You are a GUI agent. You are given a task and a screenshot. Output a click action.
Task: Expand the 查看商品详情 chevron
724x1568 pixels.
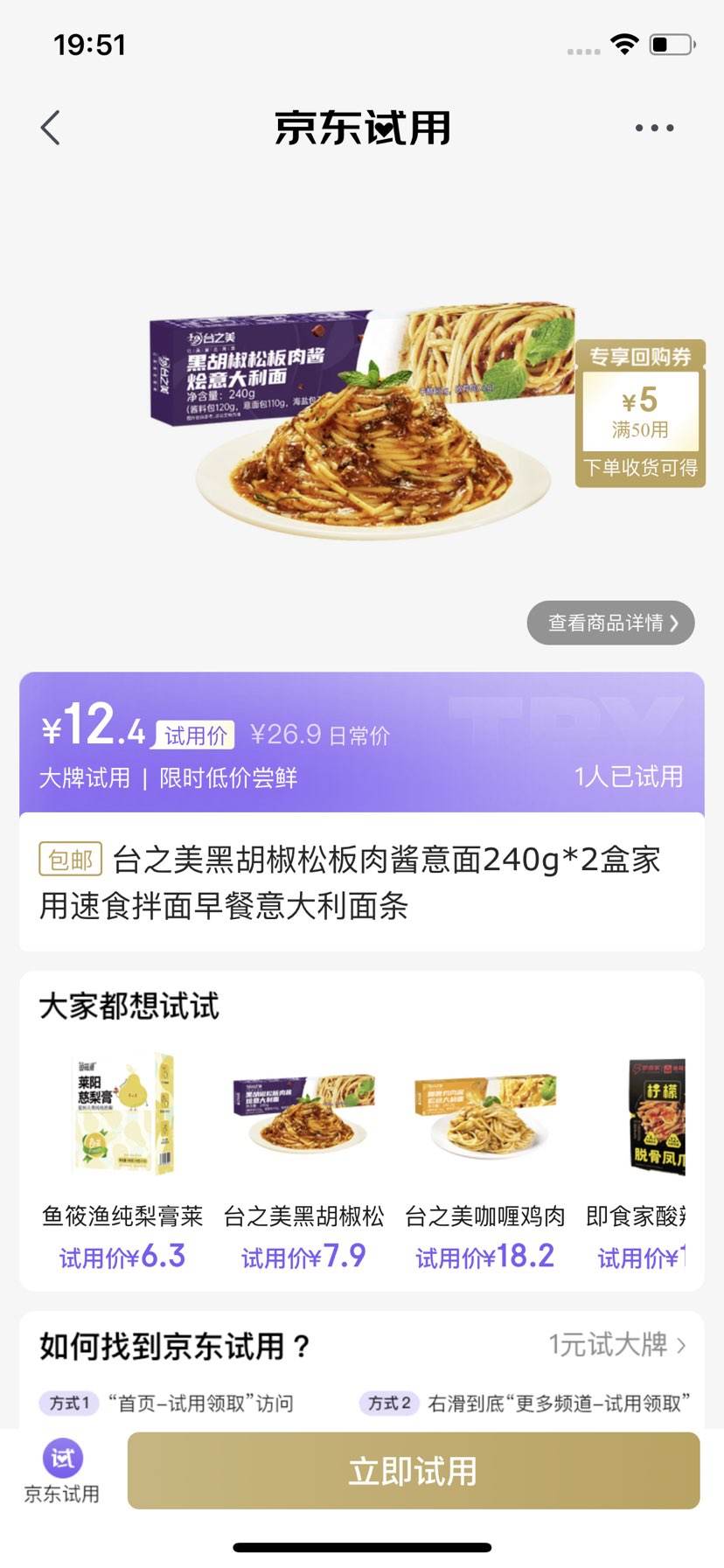pos(610,623)
